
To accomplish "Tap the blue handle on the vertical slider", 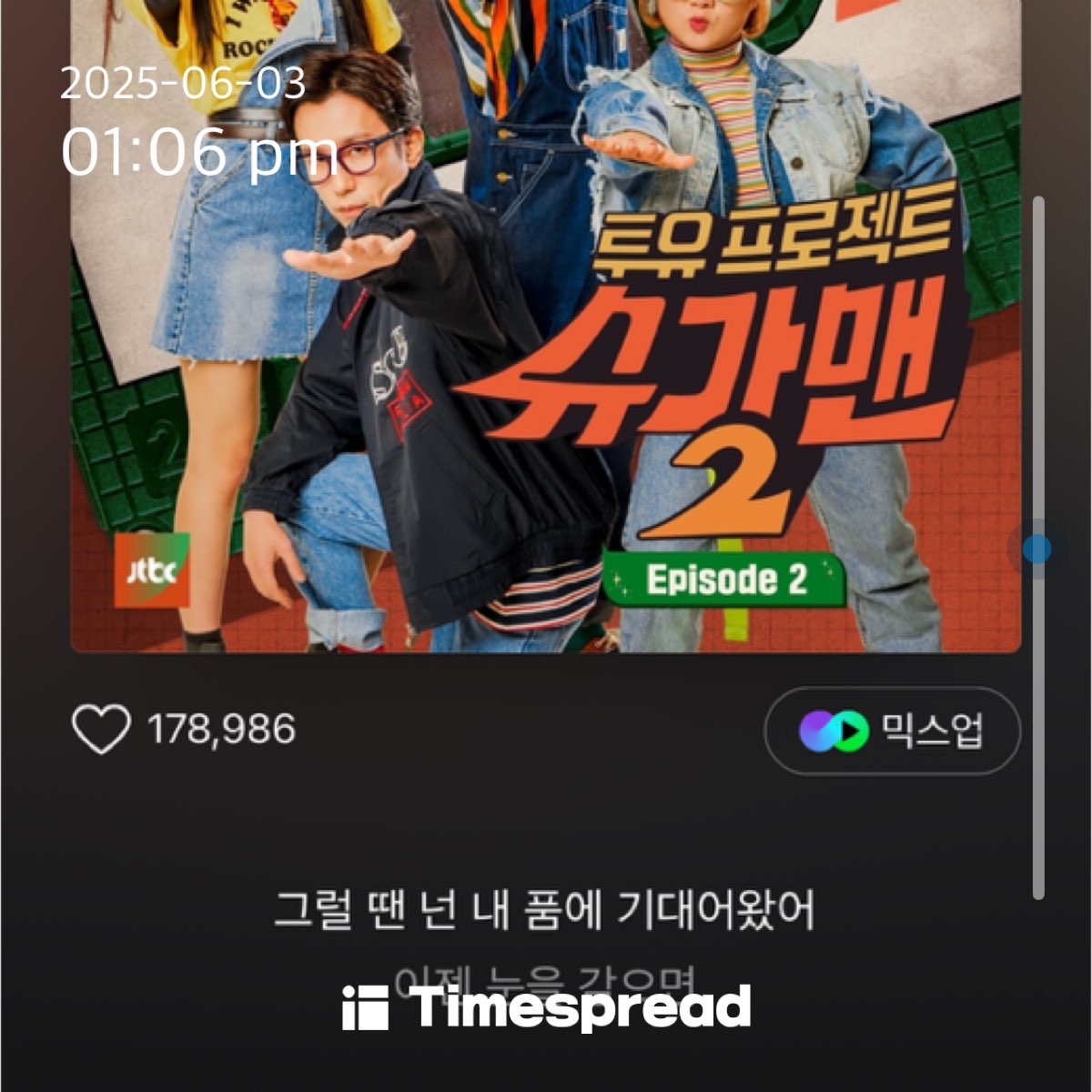I will tap(1036, 550).
